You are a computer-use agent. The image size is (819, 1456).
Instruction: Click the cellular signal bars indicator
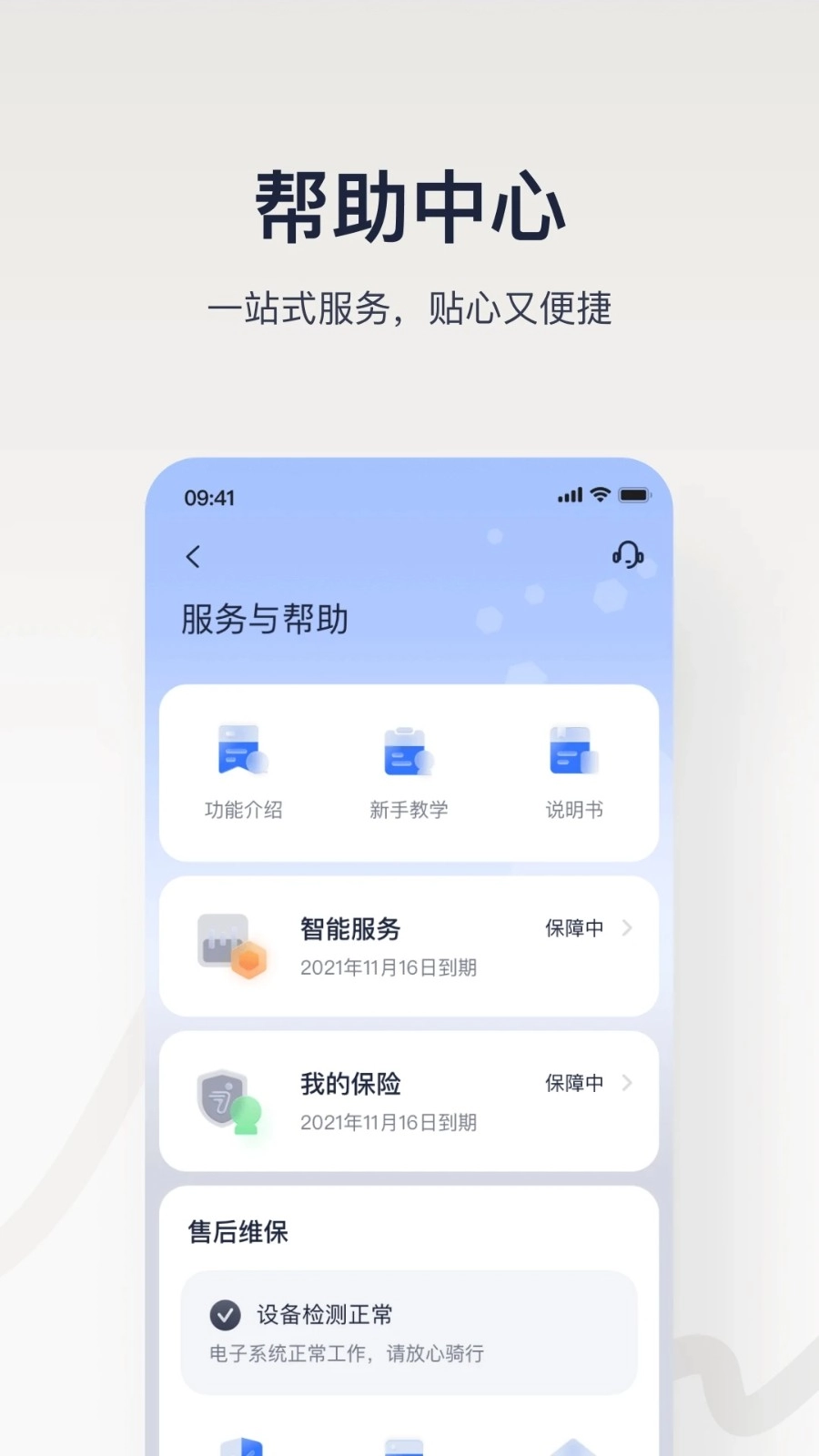(569, 494)
